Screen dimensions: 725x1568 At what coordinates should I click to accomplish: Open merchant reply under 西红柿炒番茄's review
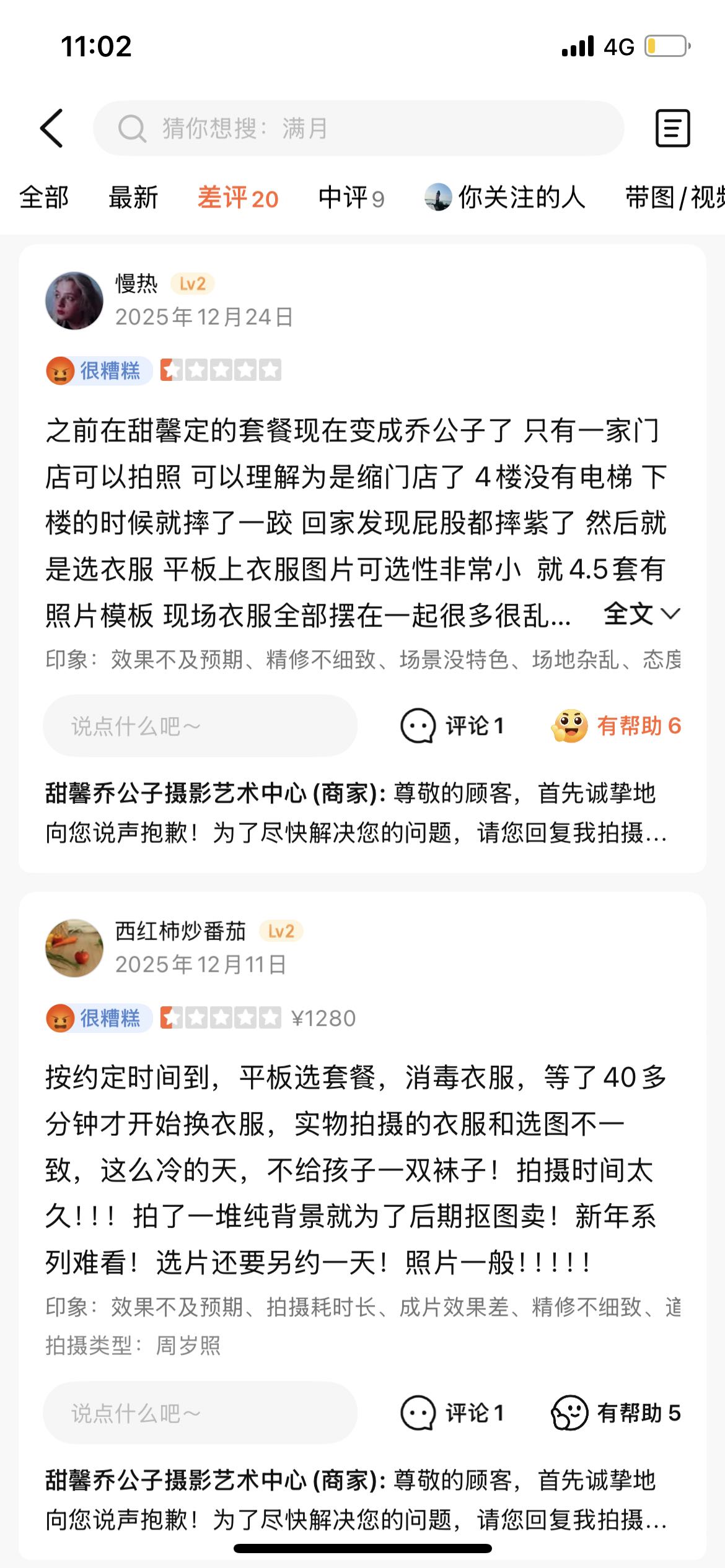356,1499
